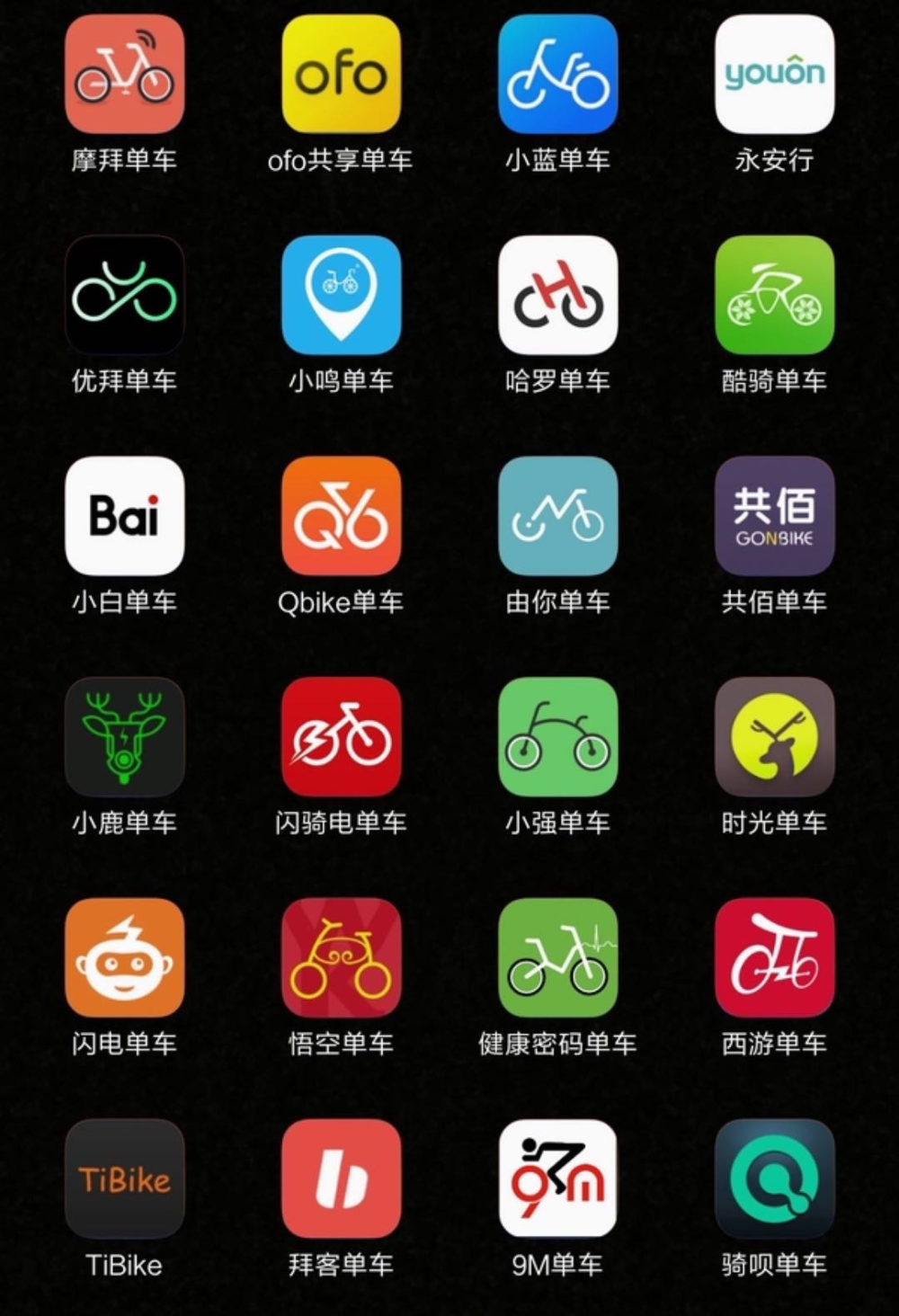Viewport: 899px width, 1316px height.
Task: Launch the TiBike app
Action: point(124,1179)
